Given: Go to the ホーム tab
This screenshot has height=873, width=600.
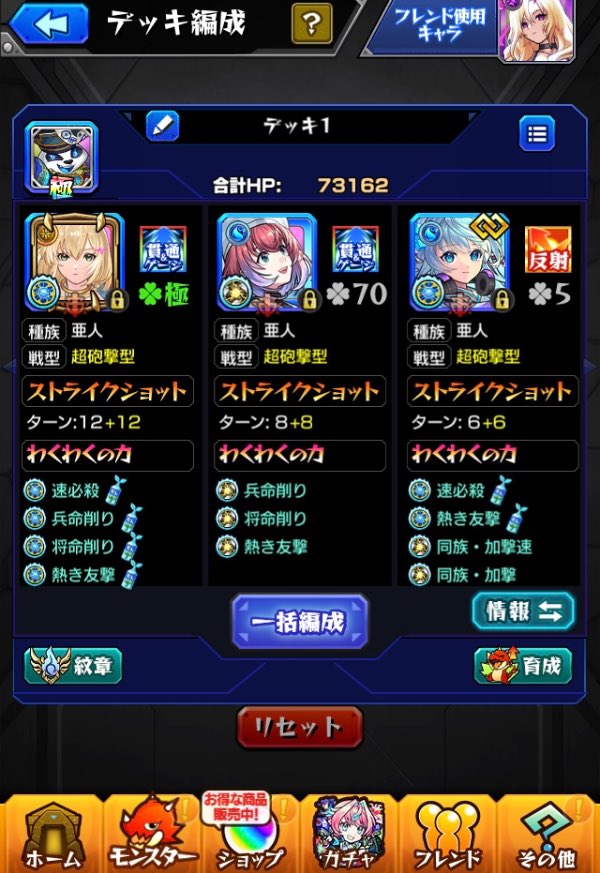Looking at the screenshot, I should coord(50,832).
